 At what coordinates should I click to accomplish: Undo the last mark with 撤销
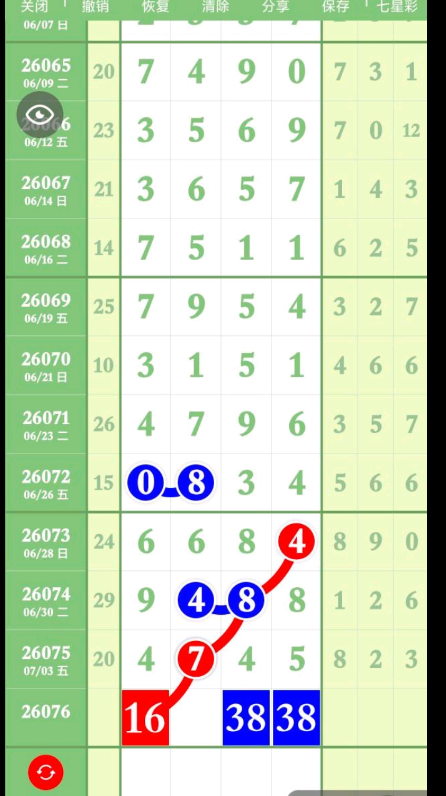(x=95, y=7)
